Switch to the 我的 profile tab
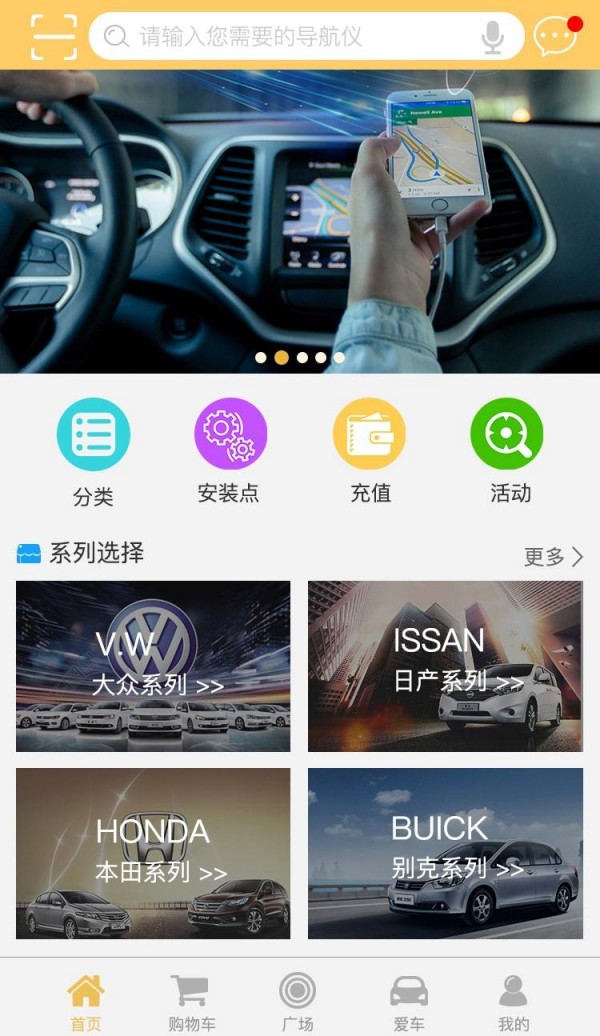This screenshot has height=1036, width=600. pyautogui.click(x=513, y=1002)
